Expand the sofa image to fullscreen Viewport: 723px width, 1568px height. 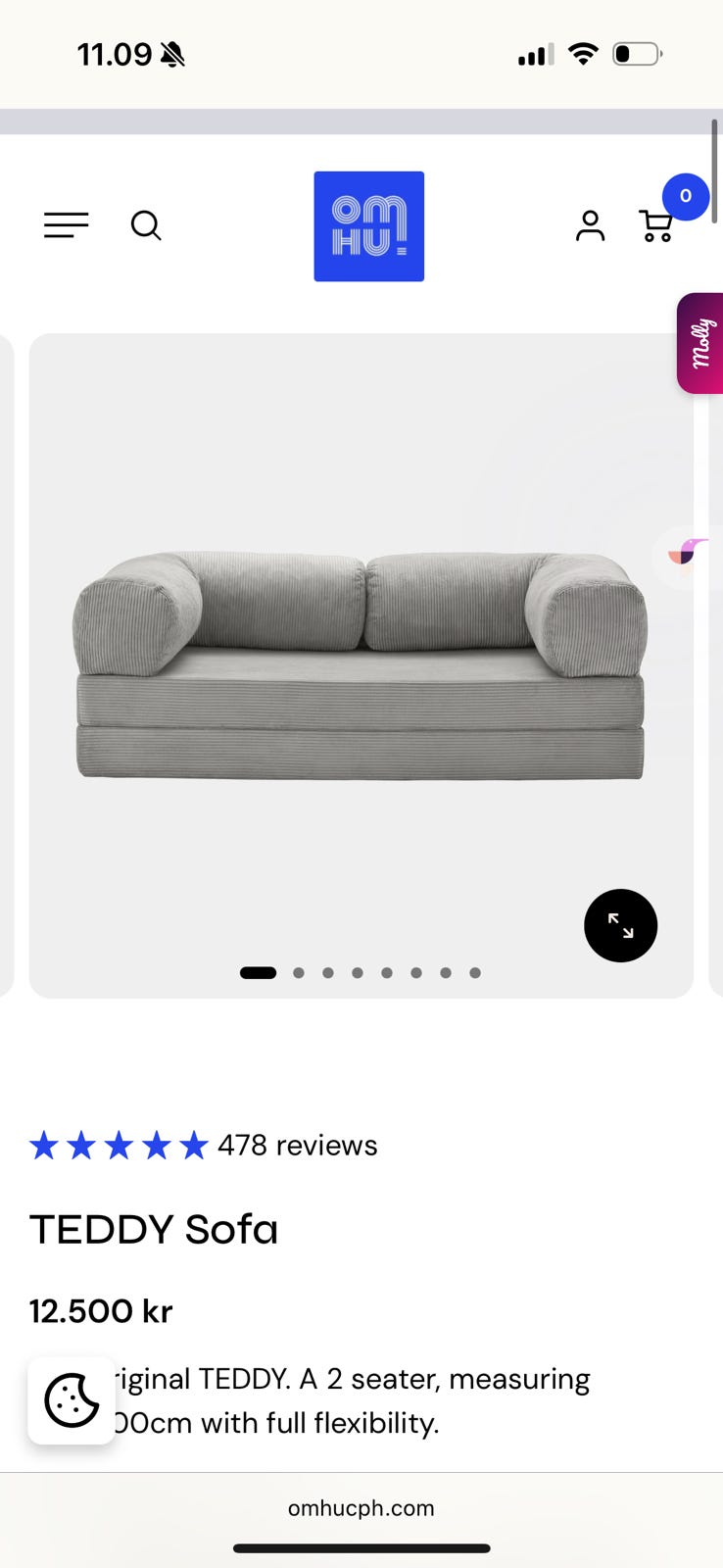coord(620,925)
